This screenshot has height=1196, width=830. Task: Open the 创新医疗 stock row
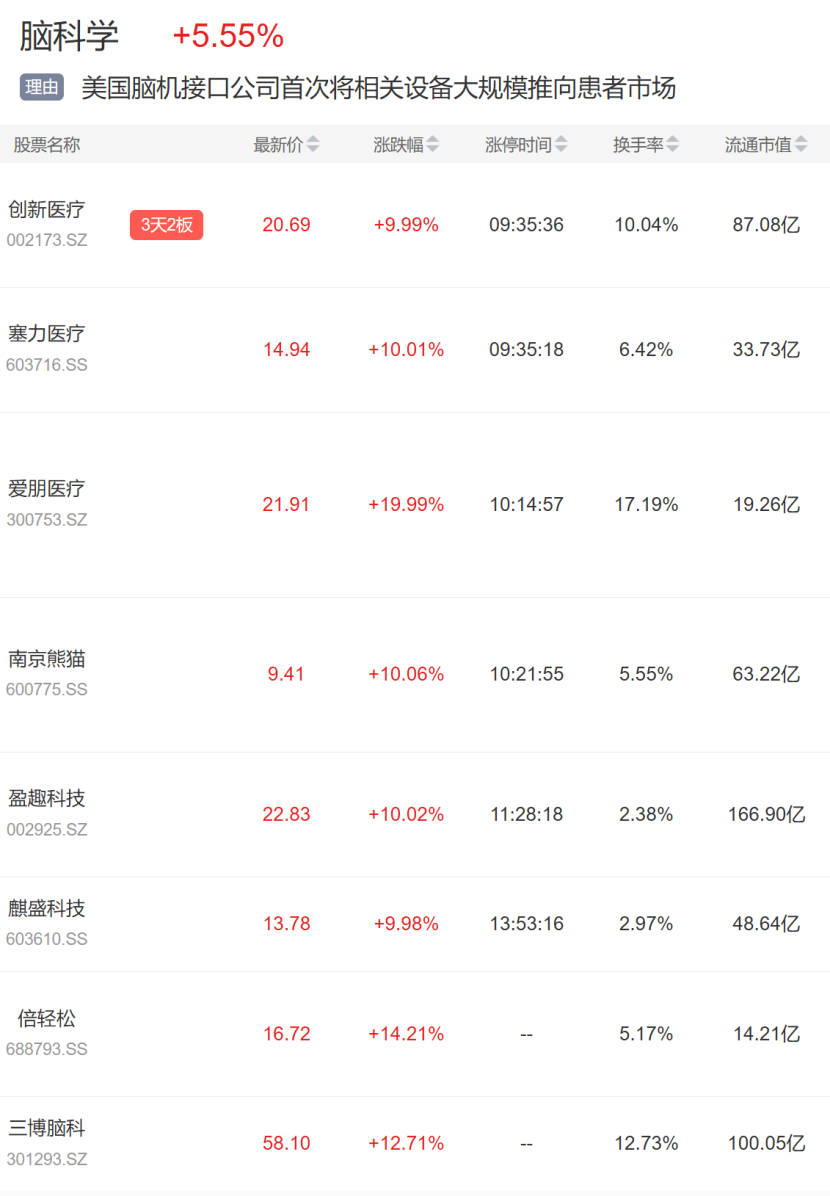(x=415, y=225)
